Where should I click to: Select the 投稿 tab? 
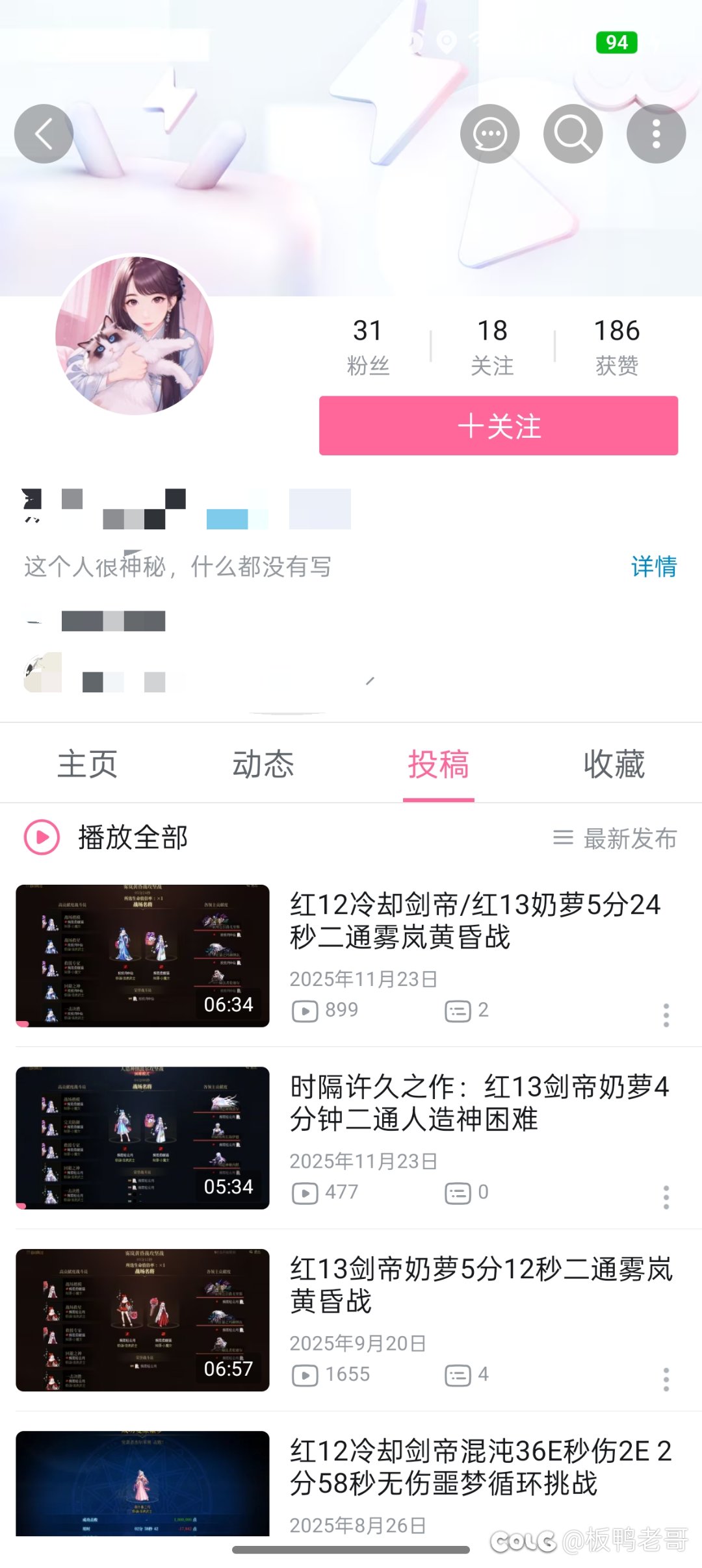(x=439, y=764)
